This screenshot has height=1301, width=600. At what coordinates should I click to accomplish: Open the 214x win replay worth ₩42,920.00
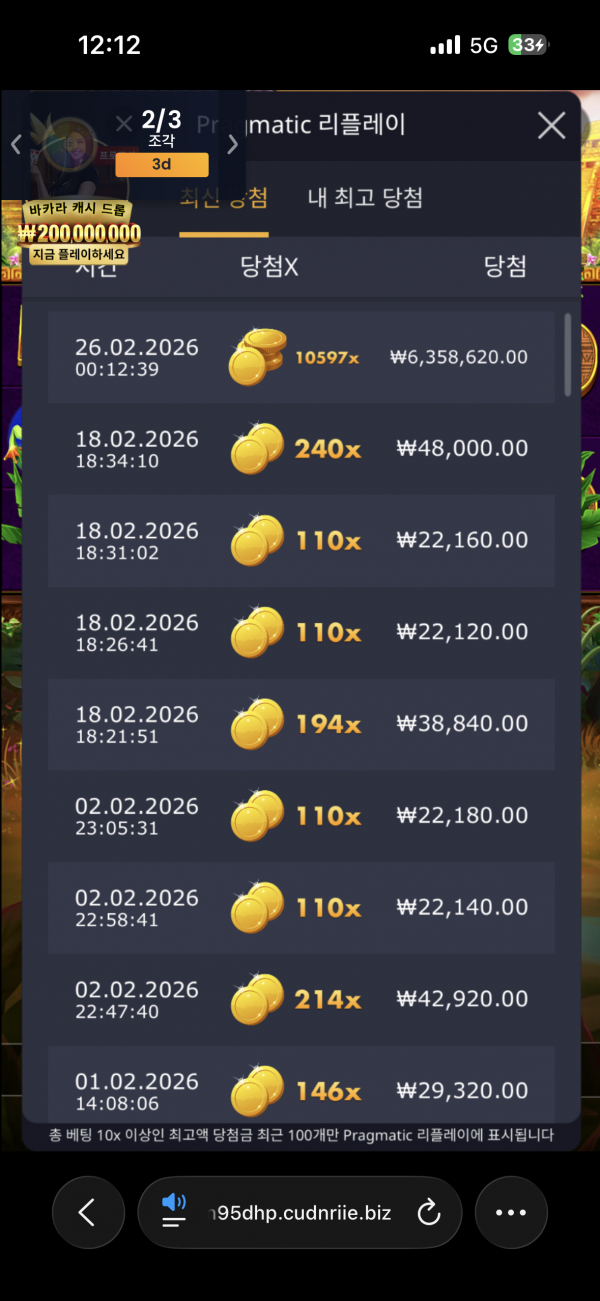point(301,999)
